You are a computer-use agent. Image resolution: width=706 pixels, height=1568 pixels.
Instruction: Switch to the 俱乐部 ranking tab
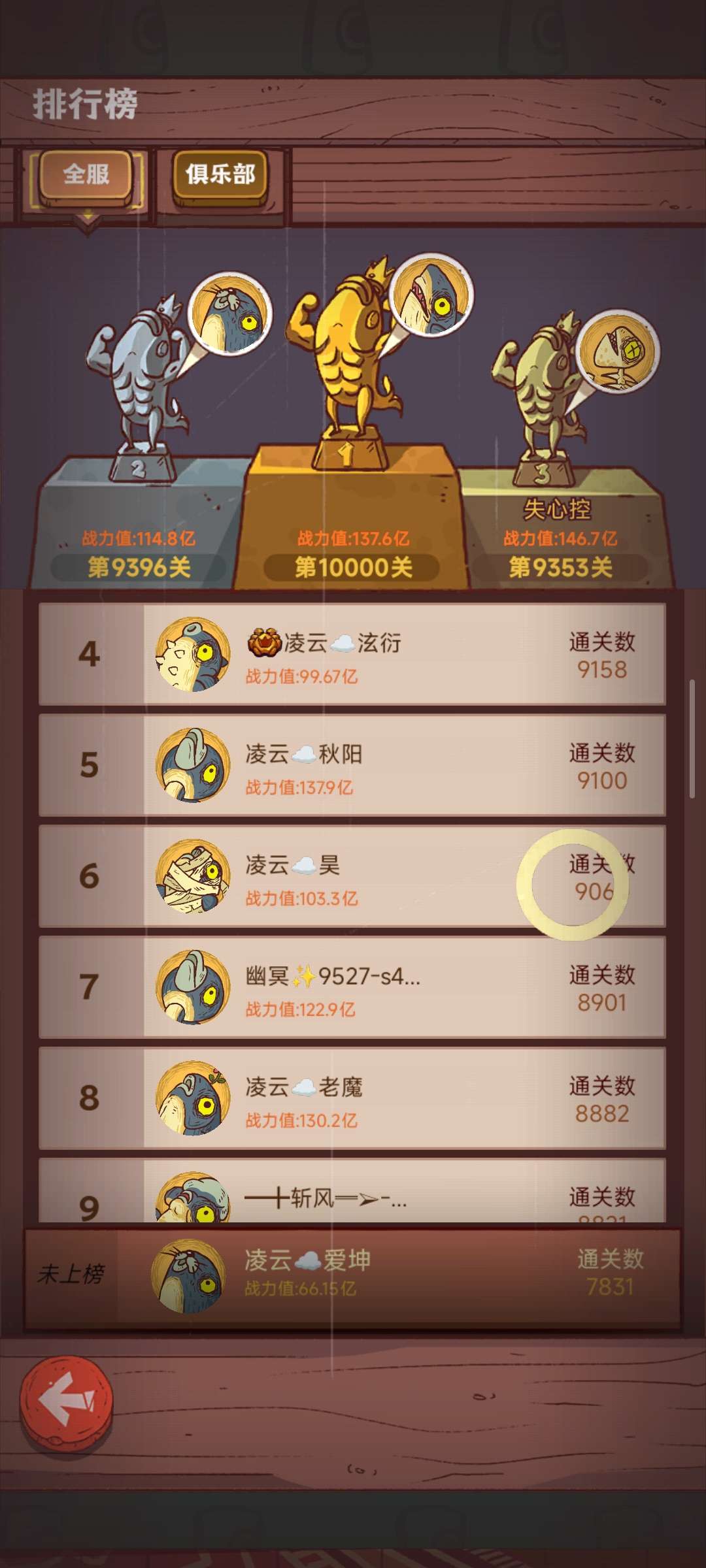220,175
